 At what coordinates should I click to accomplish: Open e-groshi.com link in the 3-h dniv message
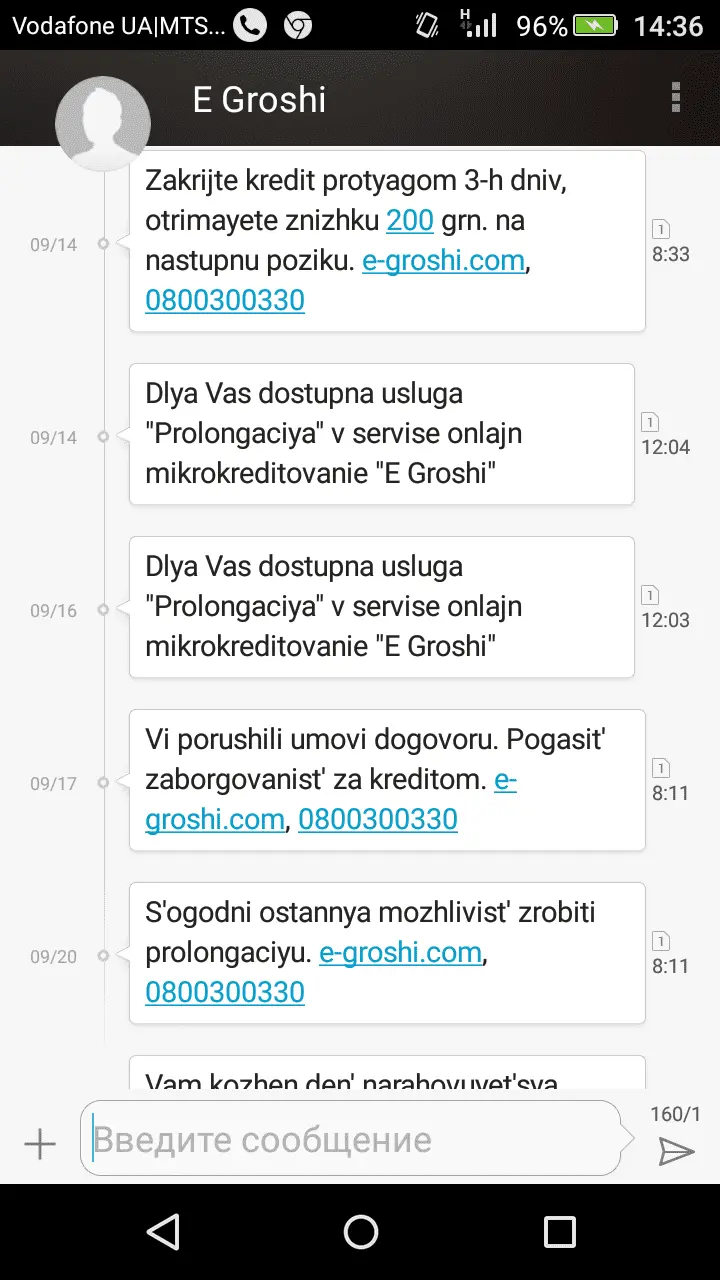point(443,261)
